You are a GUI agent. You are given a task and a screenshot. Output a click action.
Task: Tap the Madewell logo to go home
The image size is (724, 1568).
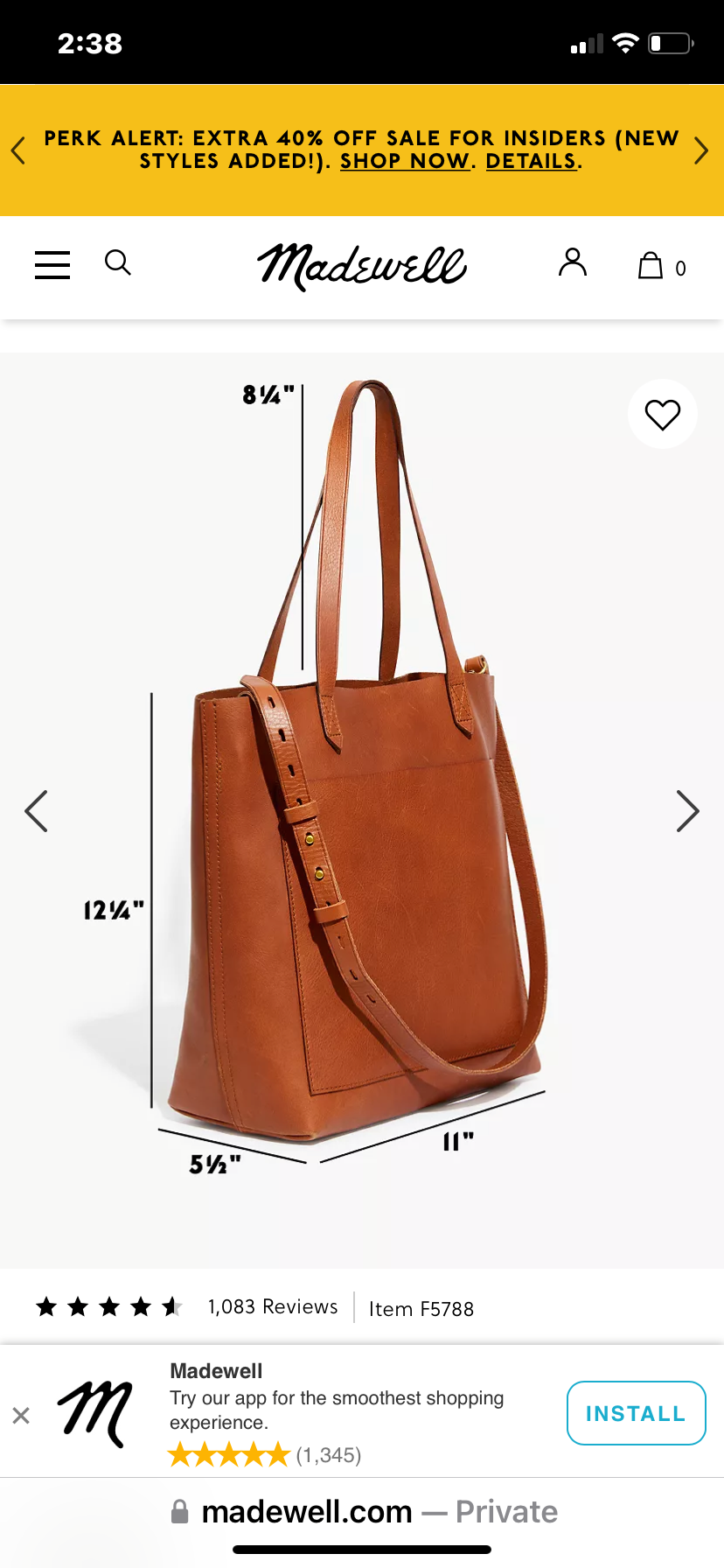(x=361, y=266)
